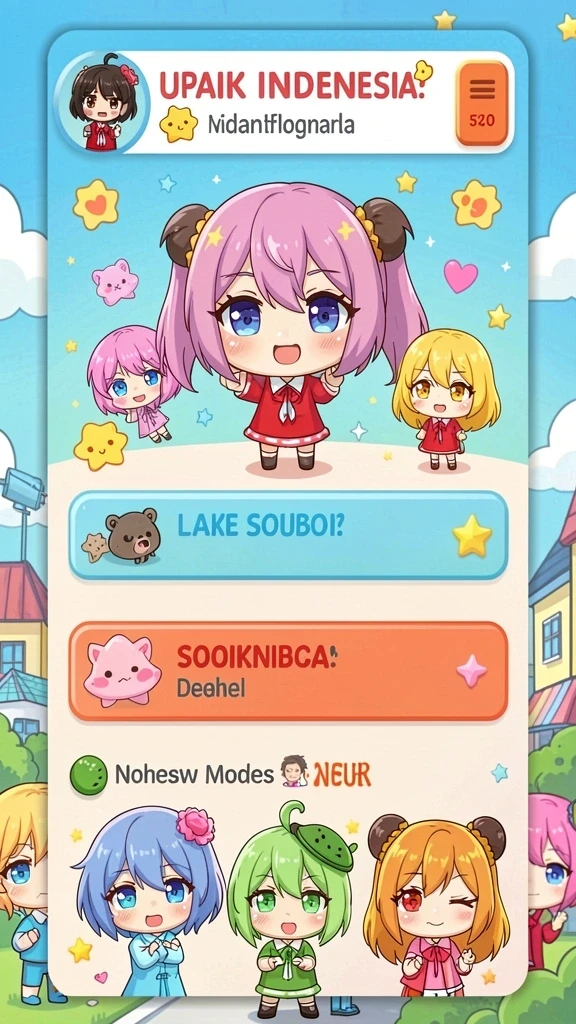Choose the winking orange-haired character

point(436,904)
